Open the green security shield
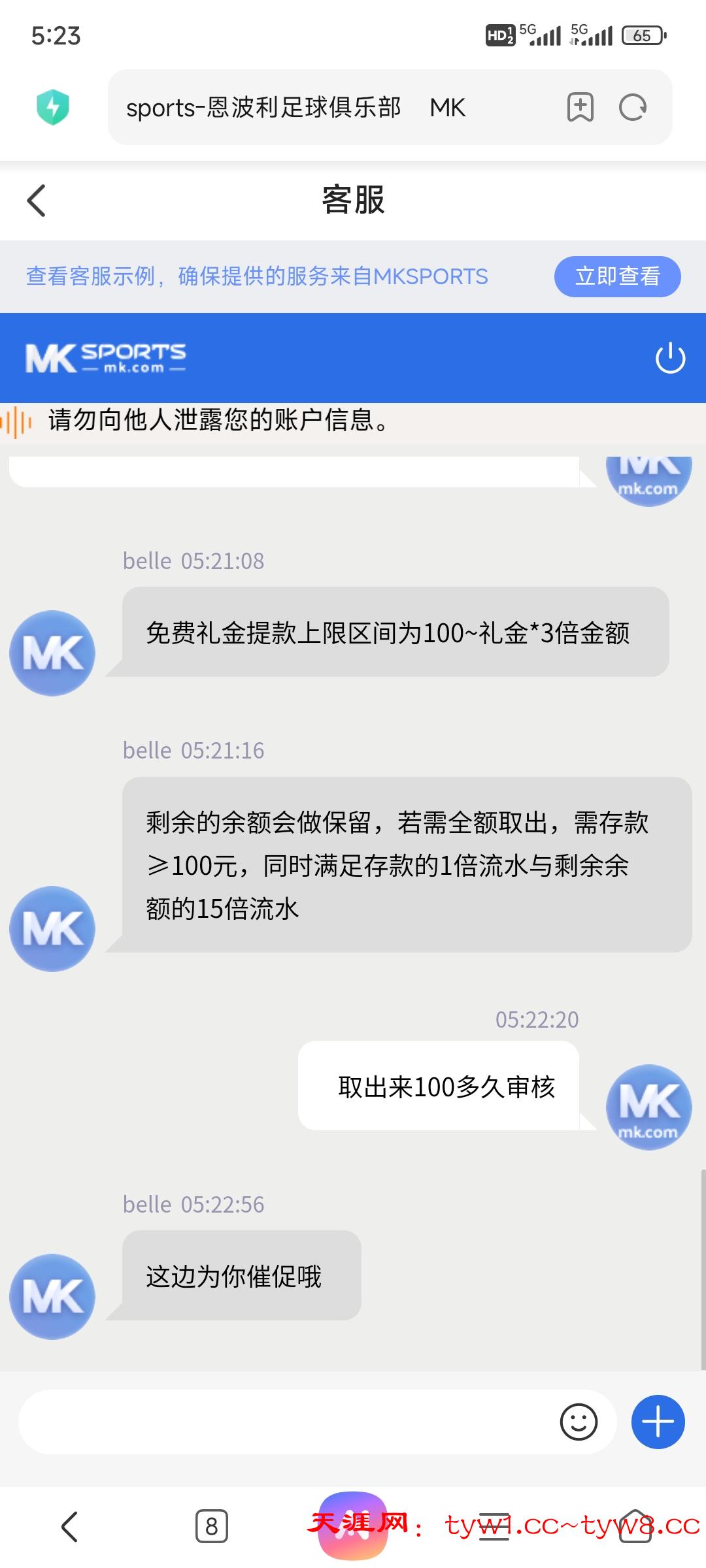Image resolution: width=706 pixels, height=1568 pixels. (53, 107)
